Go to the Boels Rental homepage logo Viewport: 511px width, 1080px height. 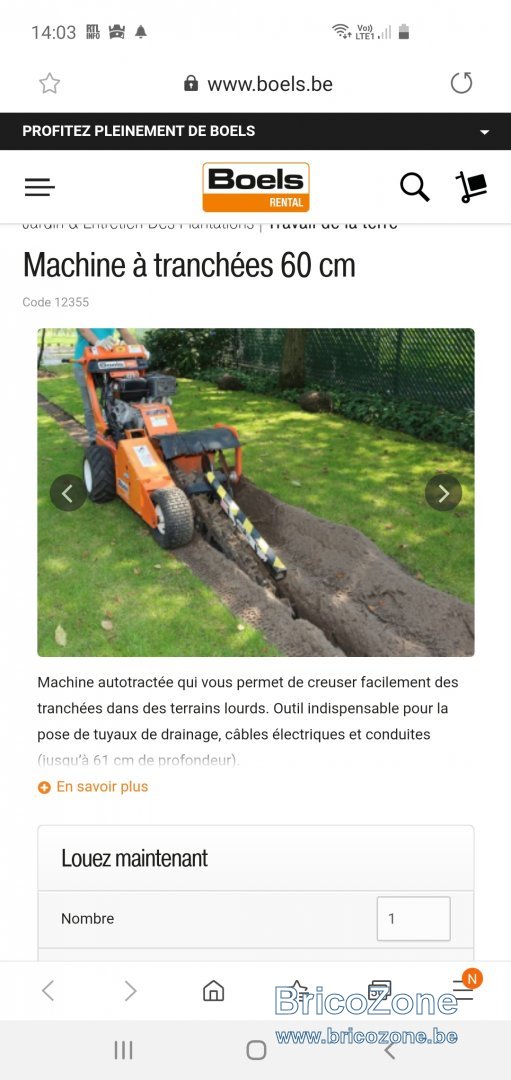(256, 187)
